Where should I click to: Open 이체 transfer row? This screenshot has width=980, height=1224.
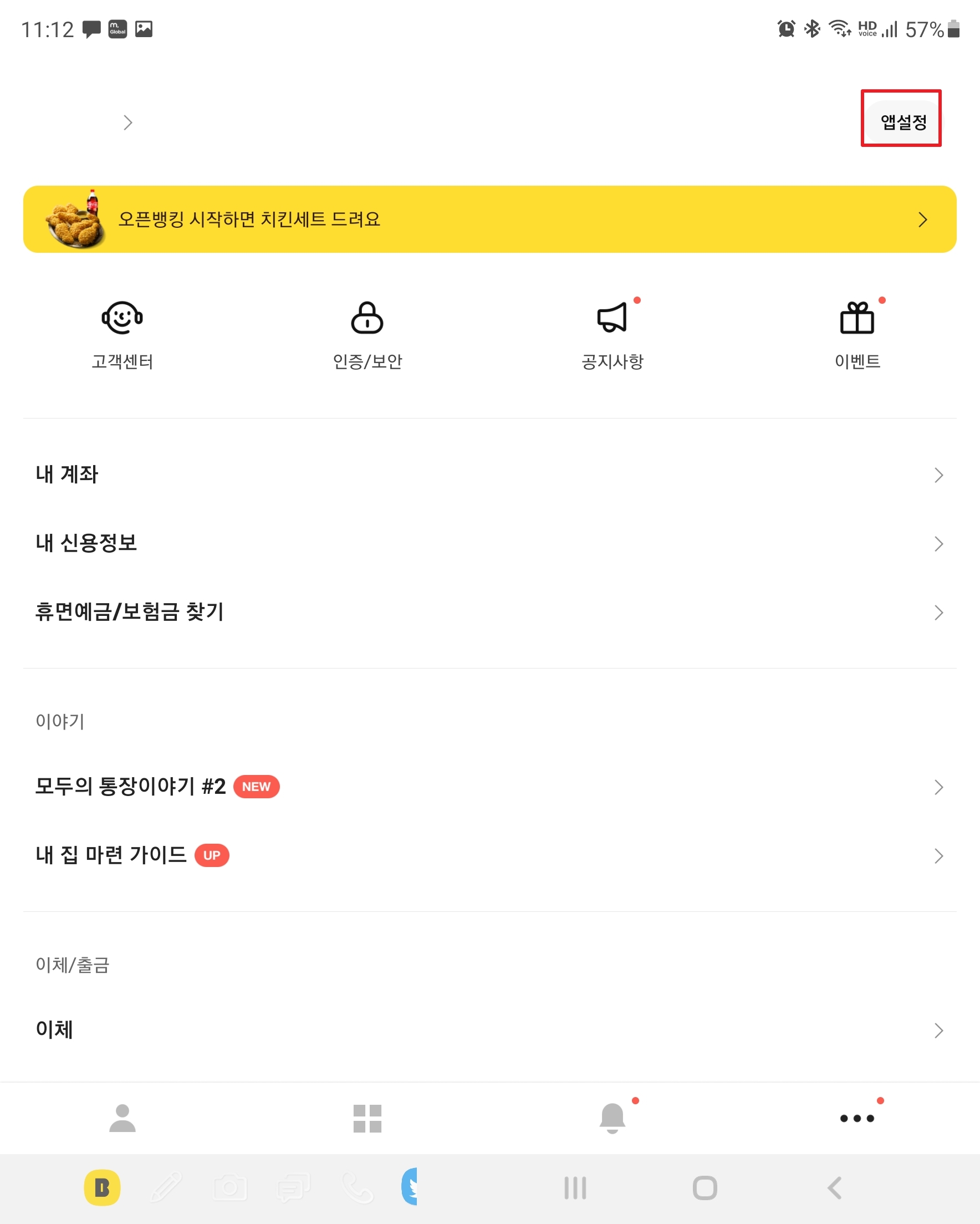coord(489,1030)
